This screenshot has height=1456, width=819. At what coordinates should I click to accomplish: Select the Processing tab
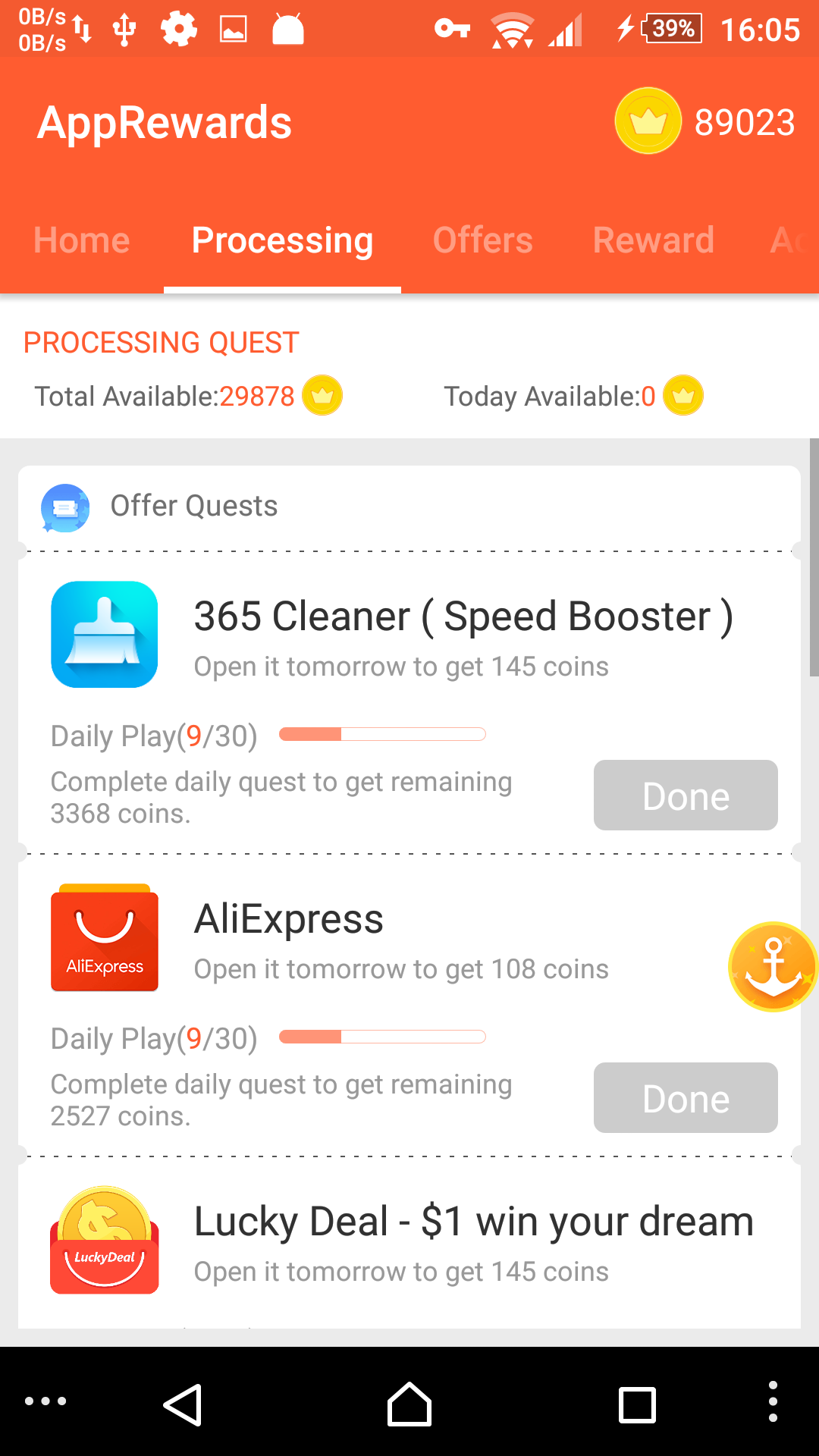[282, 241]
